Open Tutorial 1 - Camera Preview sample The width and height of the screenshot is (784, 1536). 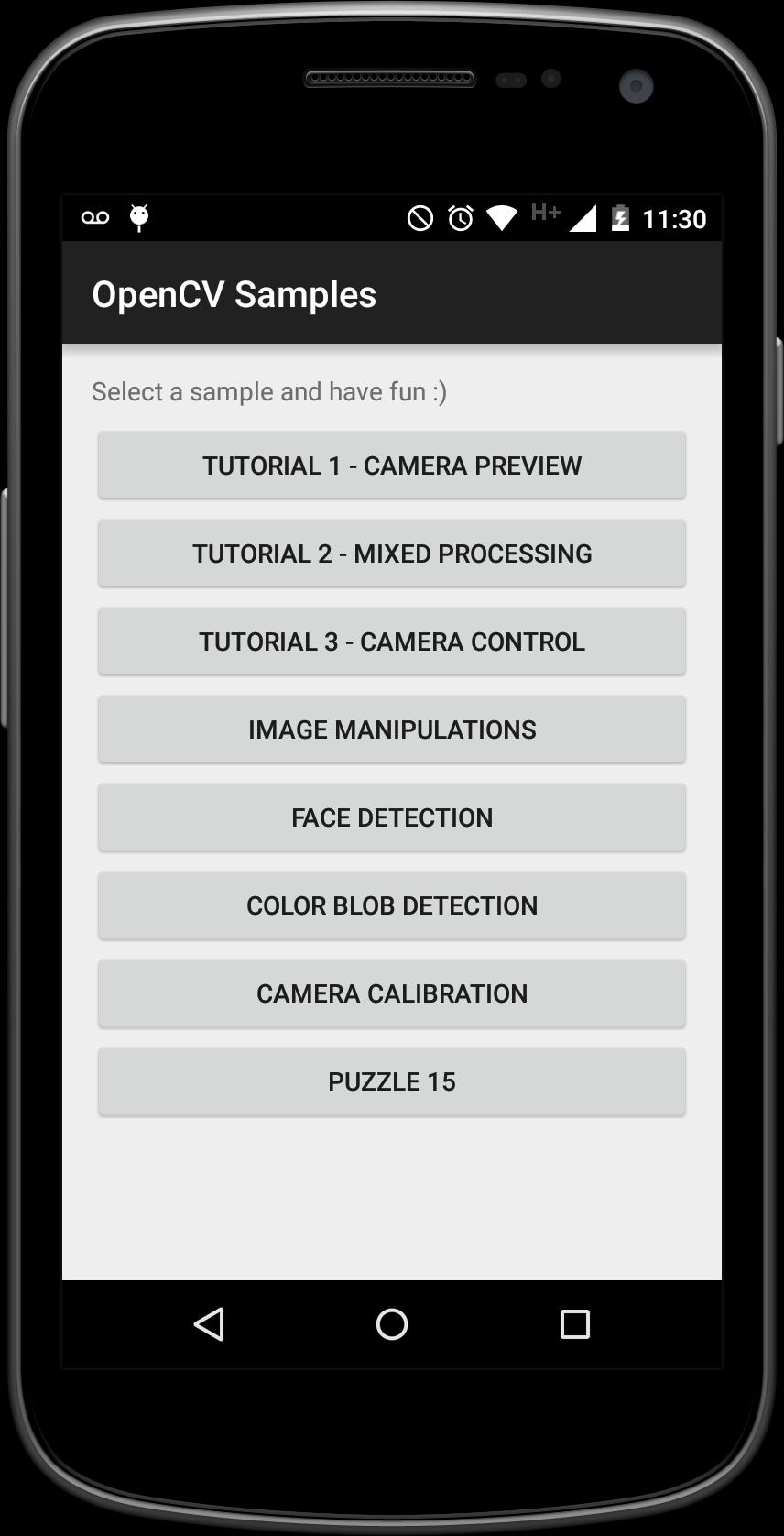[392, 466]
